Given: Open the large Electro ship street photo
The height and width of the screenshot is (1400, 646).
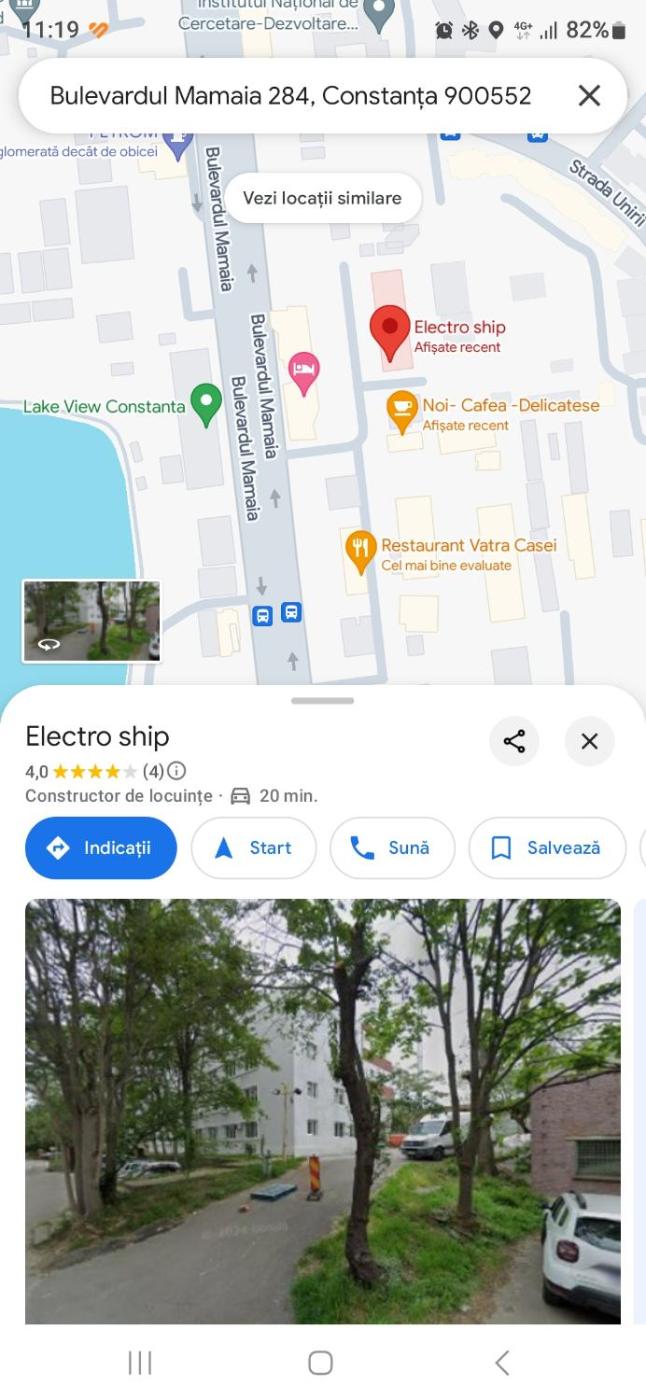Looking at the screenshot, I should [322, 1110].
